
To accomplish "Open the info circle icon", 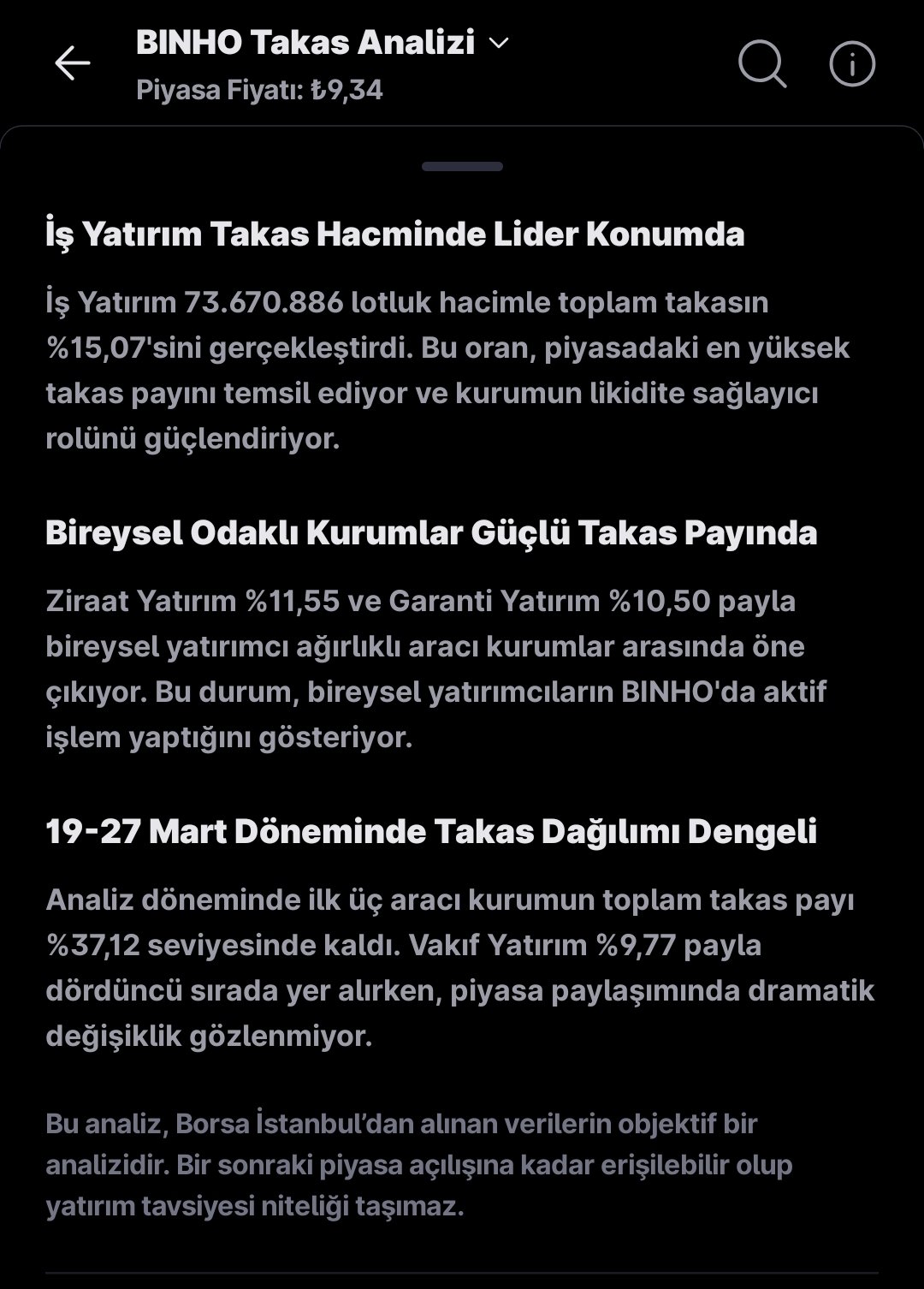I will (x=852, y=64).
